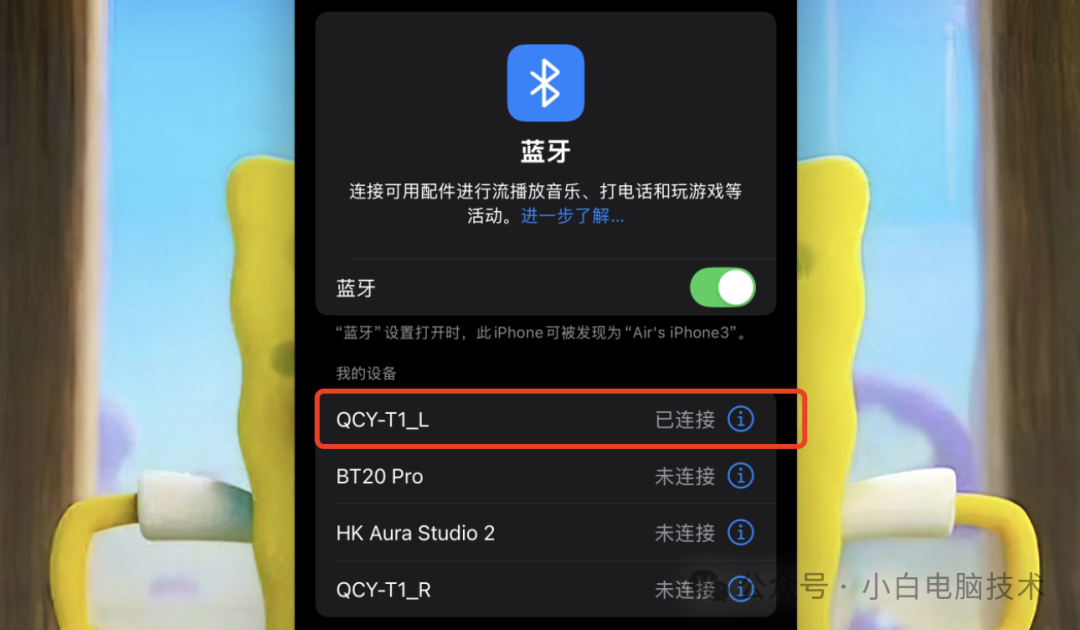The width and height of the screenshot is (1080, 630).
Task: Open the 进一步了解 link
Action: point(572,216)
